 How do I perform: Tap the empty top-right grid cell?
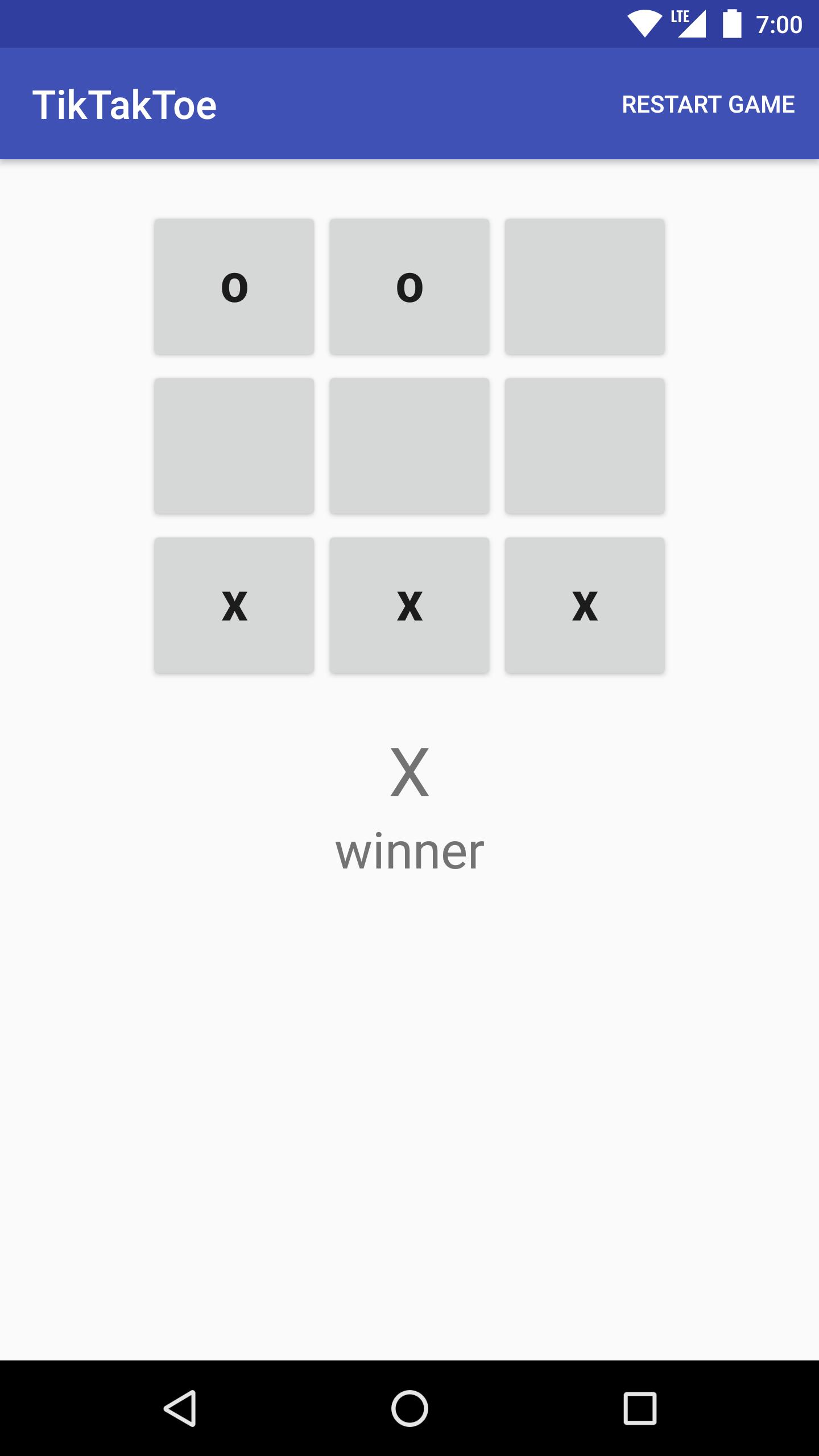(x=585, y=287)
